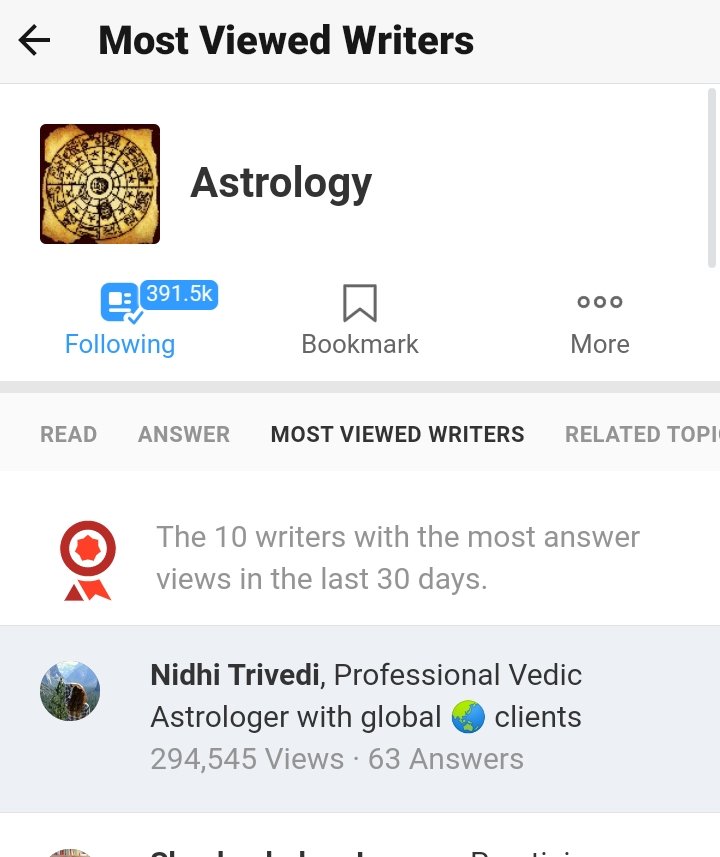This screenshot has height=857, width=720.
Task: Tap the Astrology topic image
Action: 100,184
